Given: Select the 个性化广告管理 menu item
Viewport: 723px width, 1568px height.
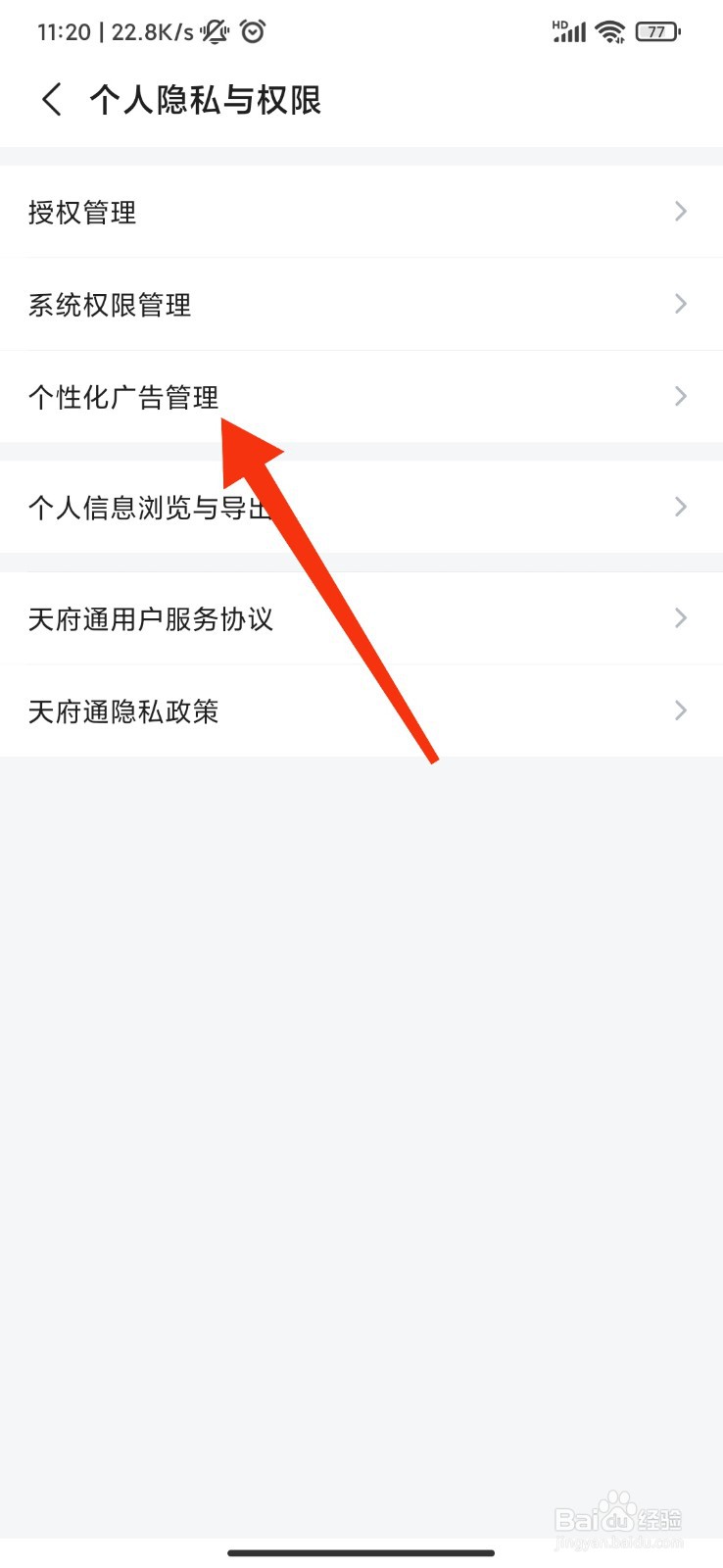Looking at the screenshot, I should tap(122, 396).
